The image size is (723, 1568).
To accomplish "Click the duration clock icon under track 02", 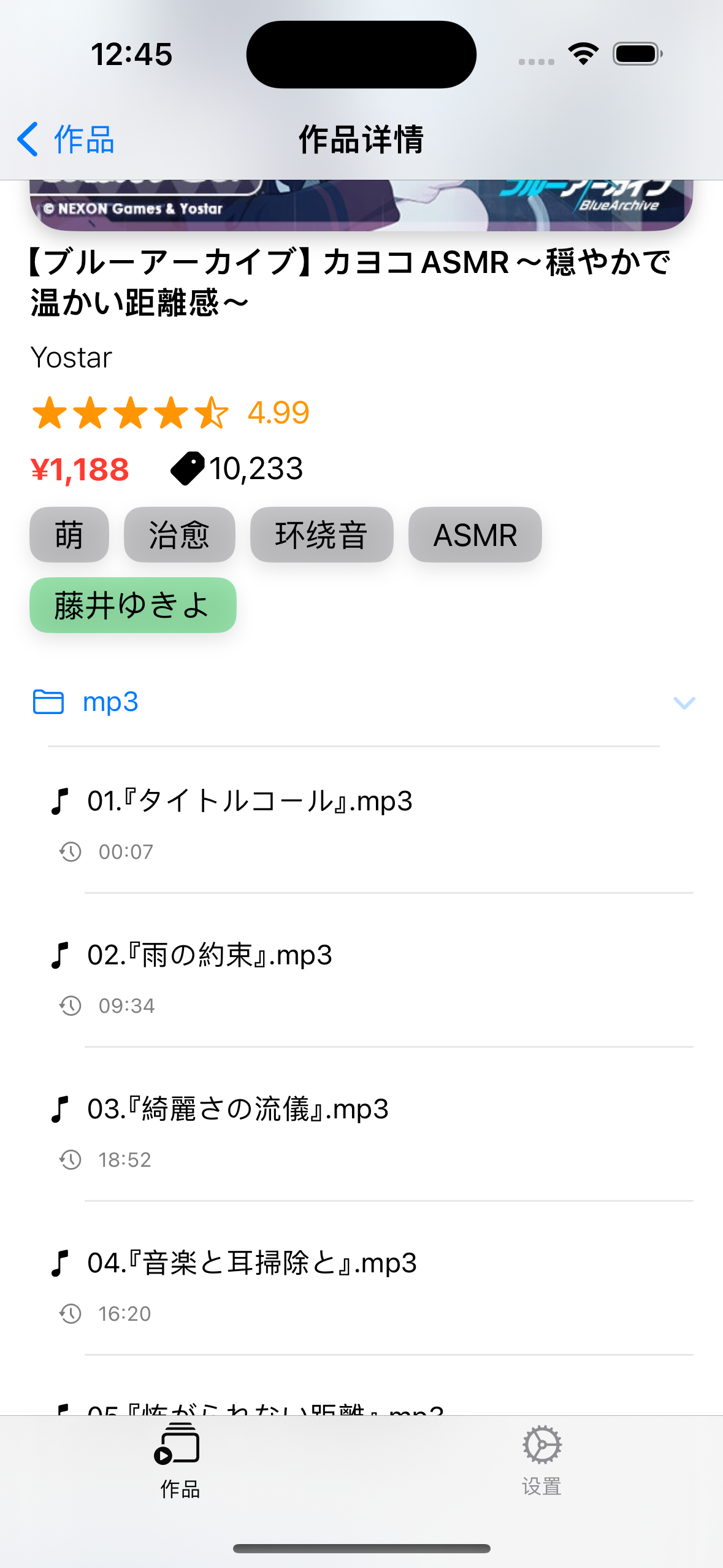I will click(71, 1005).
